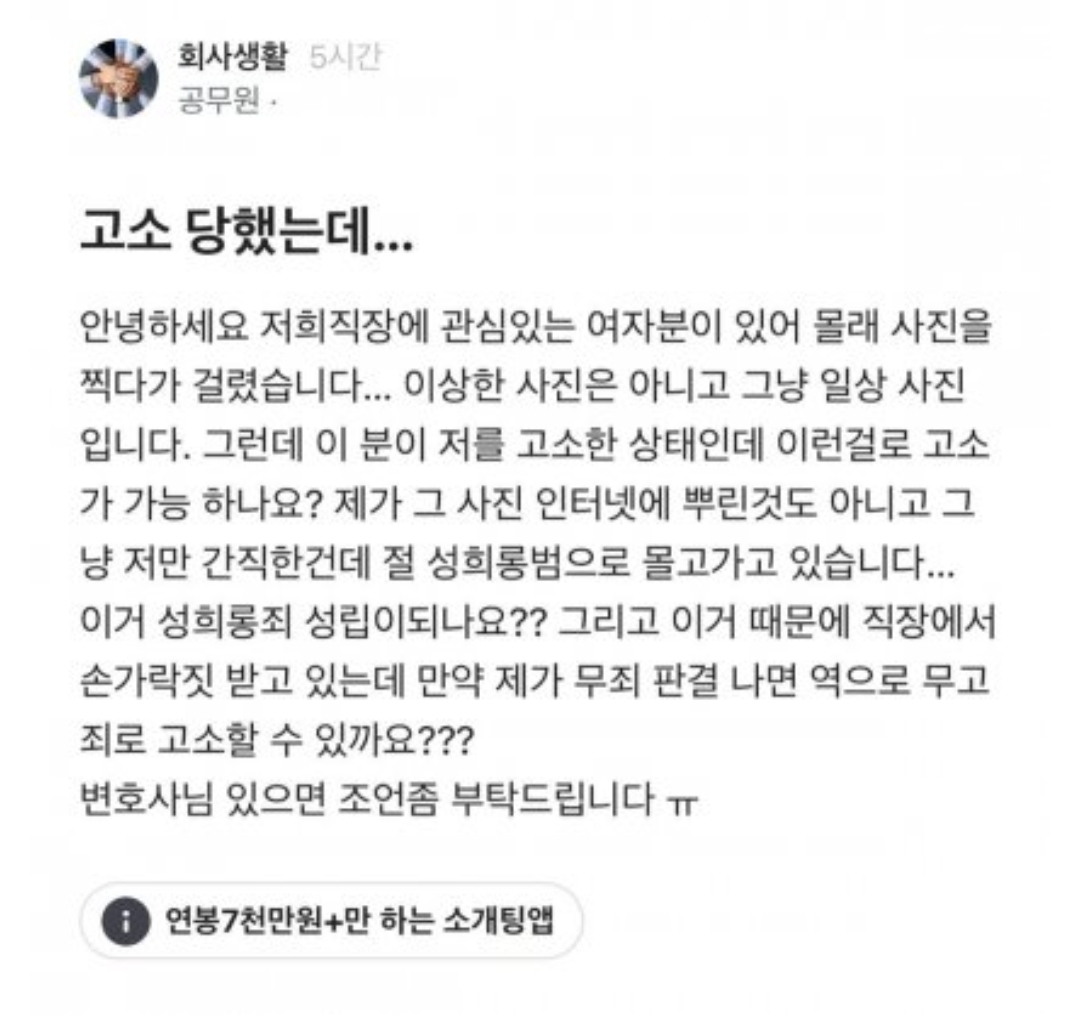Viewport: 1080px width, 1027px height.
Task: Open the 회사생활 channel name
Action: [232, 59]
